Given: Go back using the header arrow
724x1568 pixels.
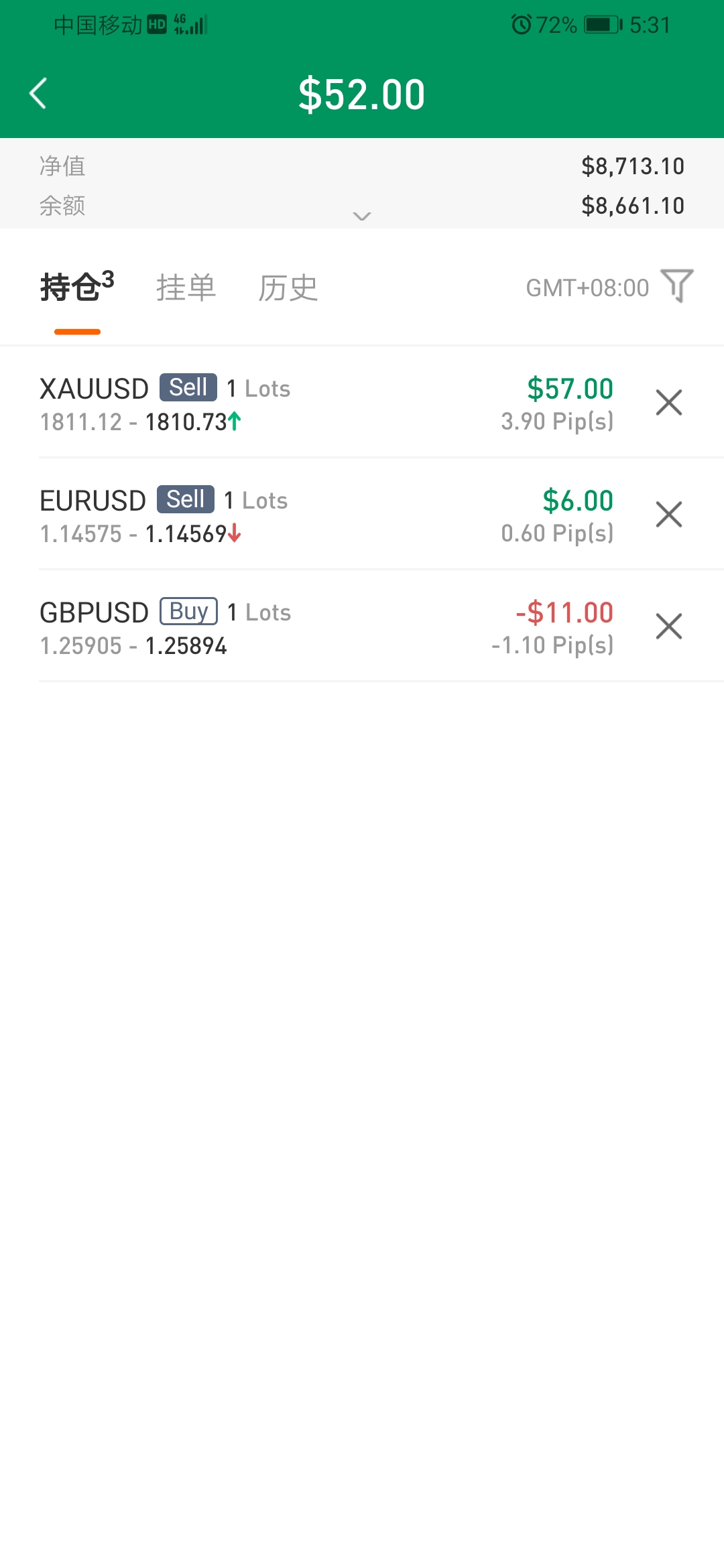Looking at the screenshot, I should coord(38,93).
